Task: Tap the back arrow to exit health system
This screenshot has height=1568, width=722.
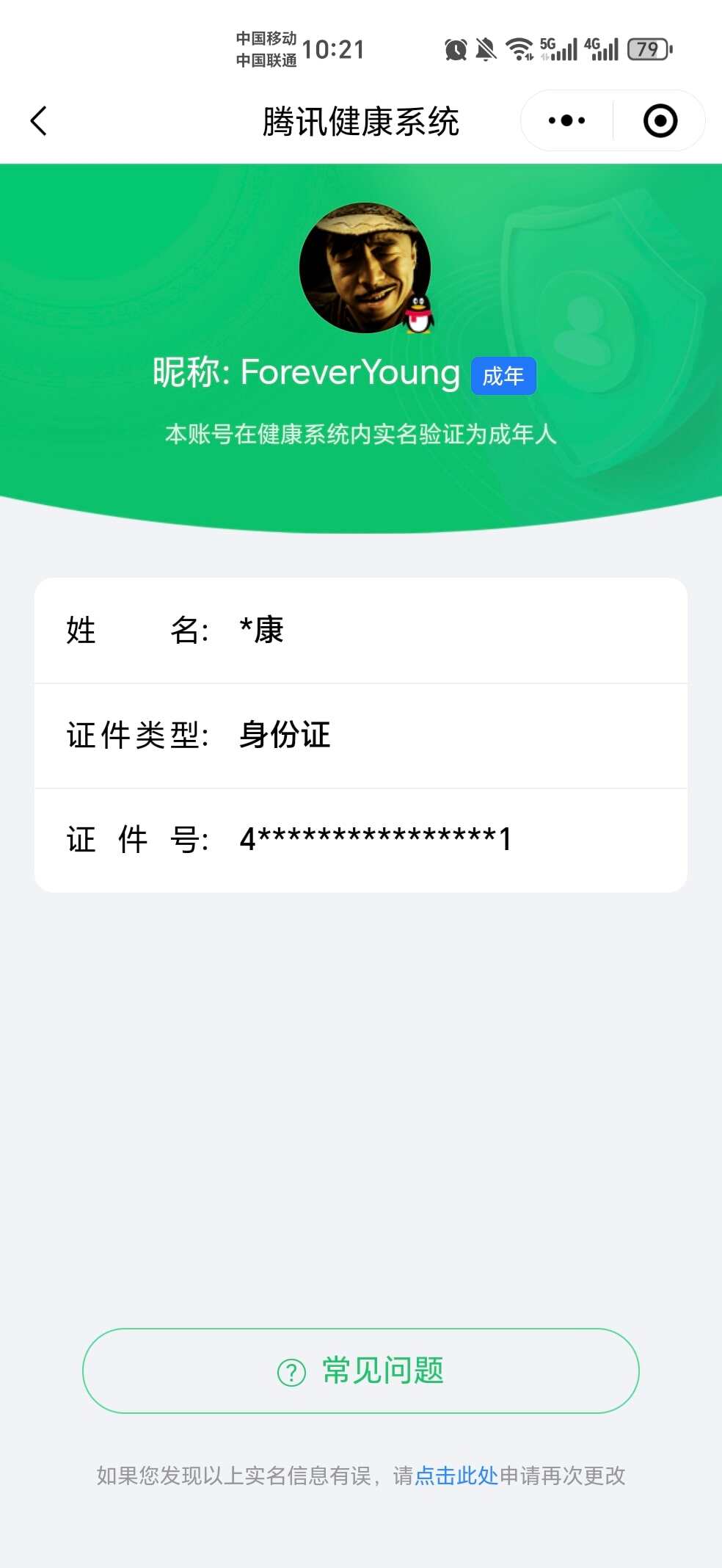Action: [40, 120]
